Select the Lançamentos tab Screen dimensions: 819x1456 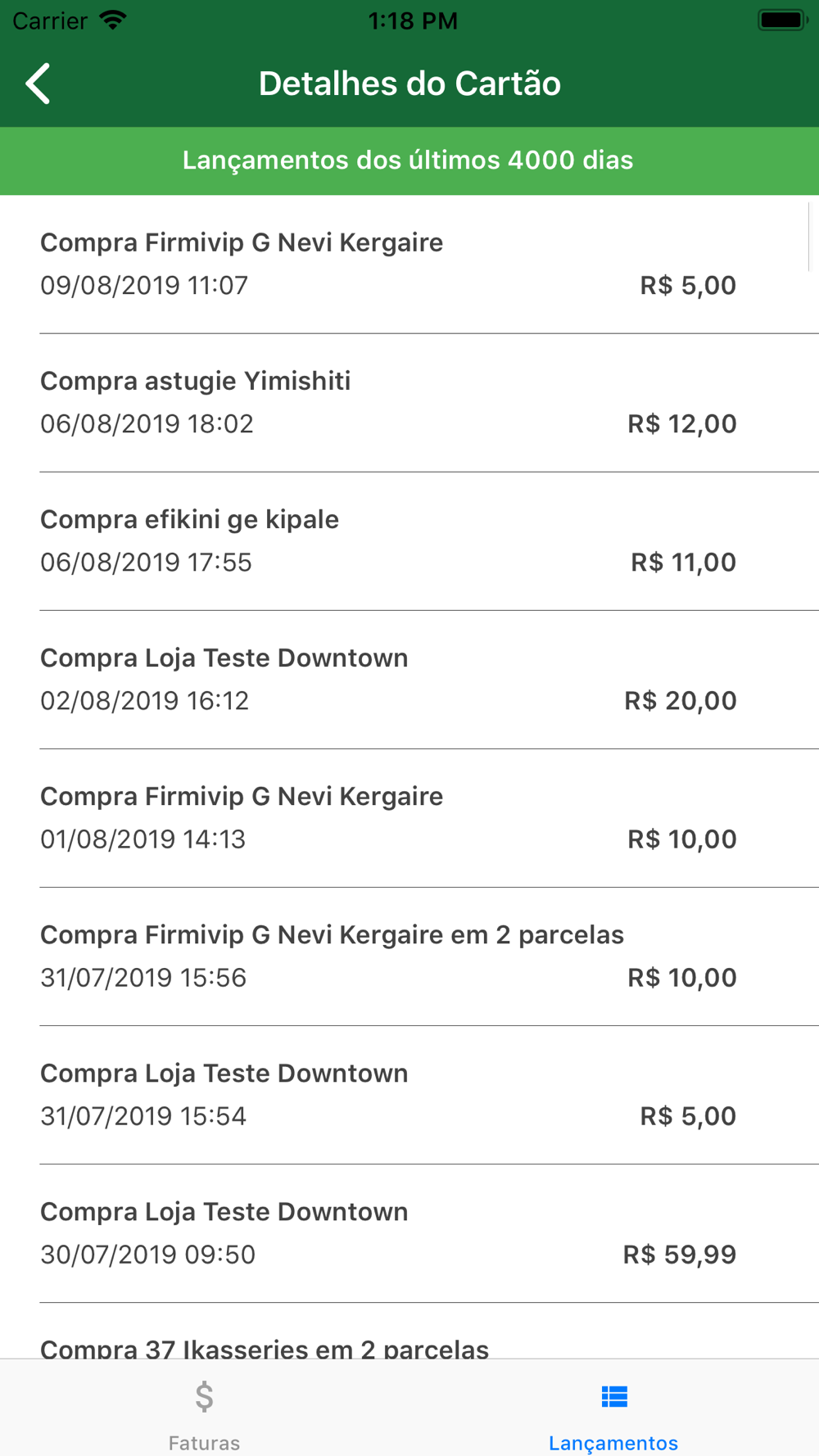(613, 1412)
